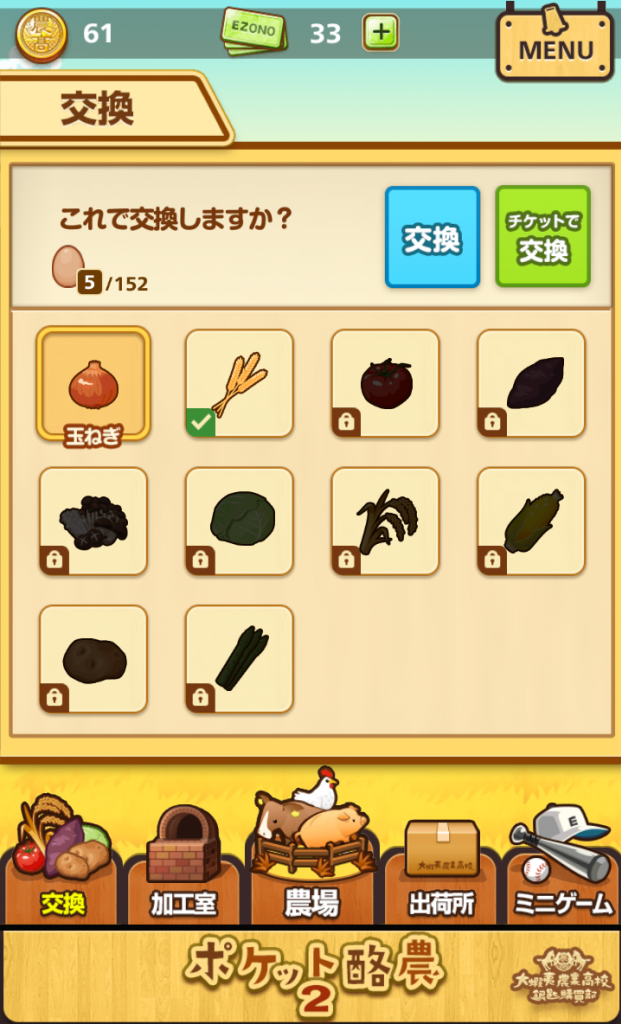
Task: Select the 玉ねぎ onion item
Action: click(x=93, y=384)
